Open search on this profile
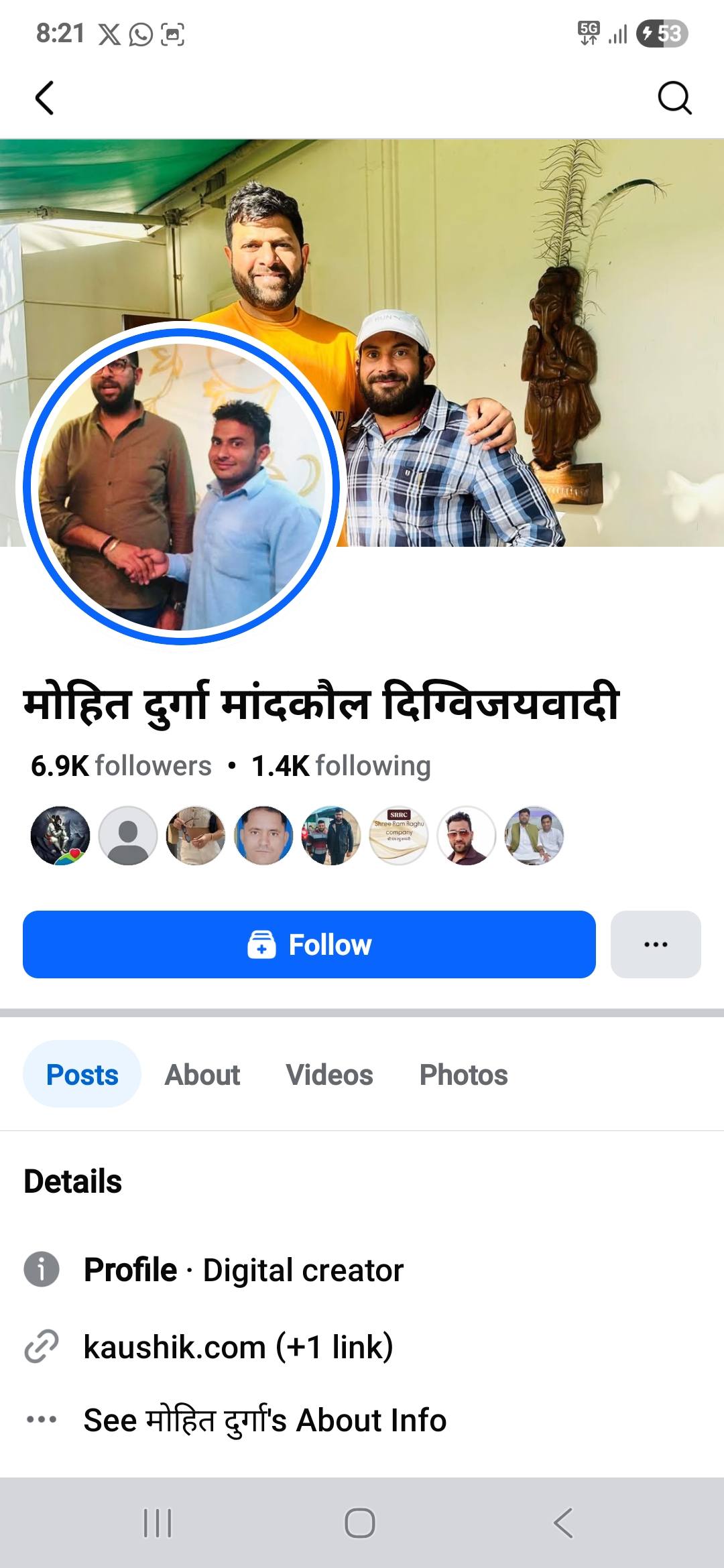The width and height of the screenshot is (724, 1568). click(674, 99)
